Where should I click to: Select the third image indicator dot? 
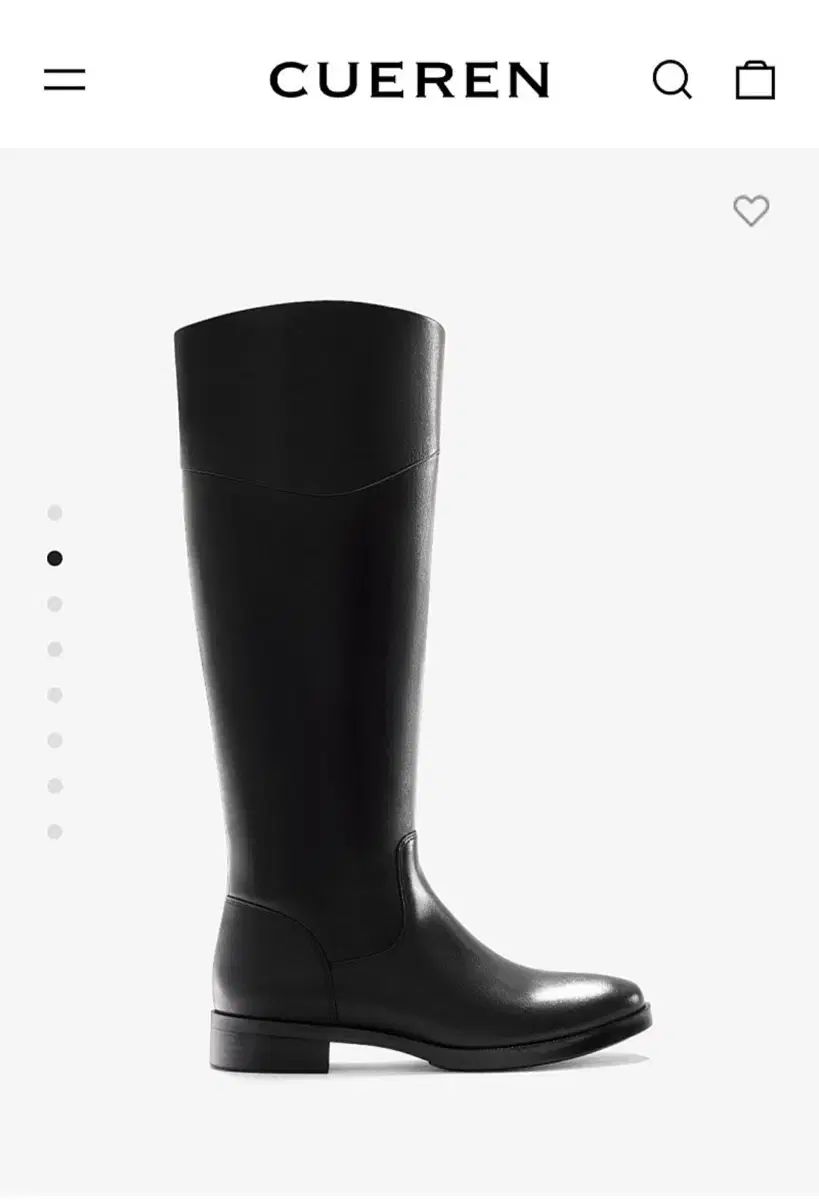pos(55,604)
